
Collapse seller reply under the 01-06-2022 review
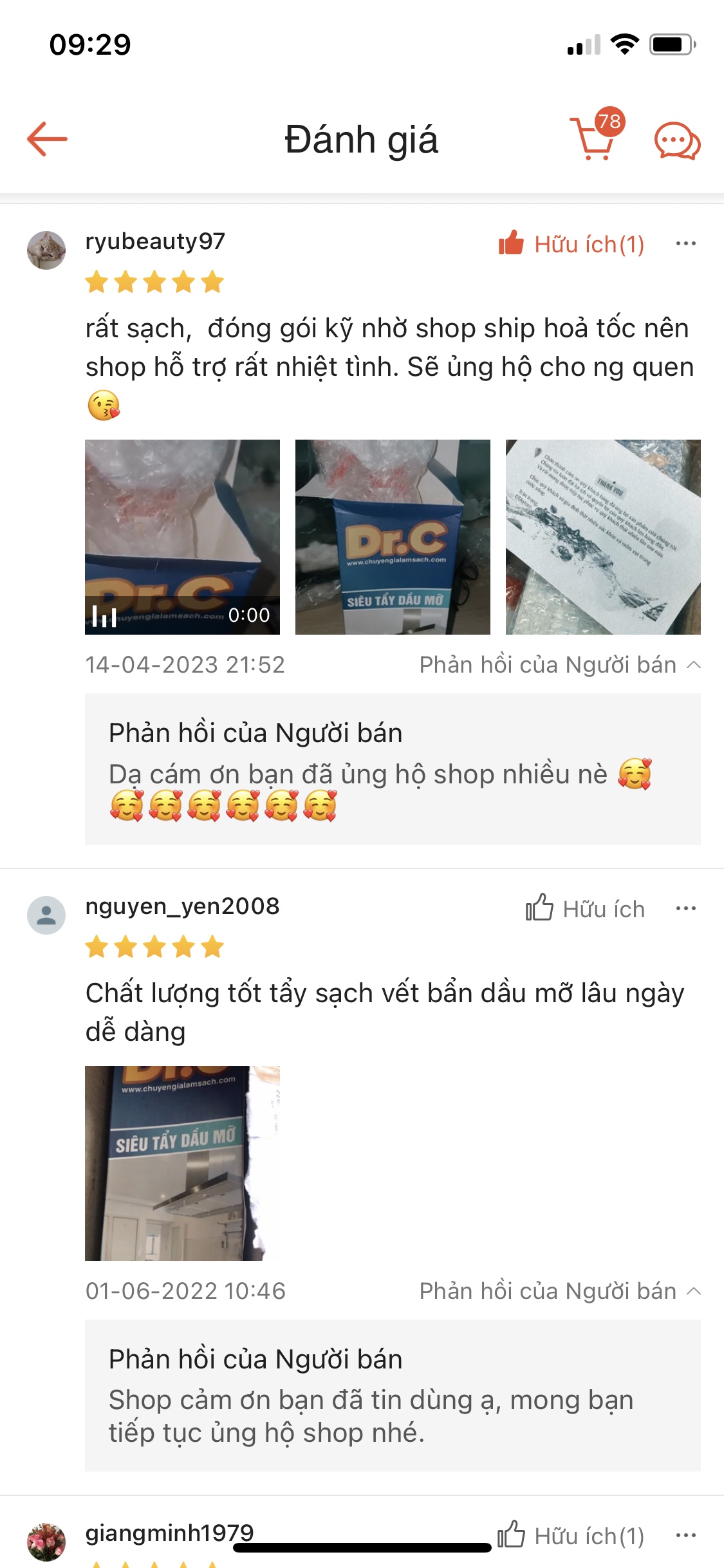click(x=560, y=1291)
